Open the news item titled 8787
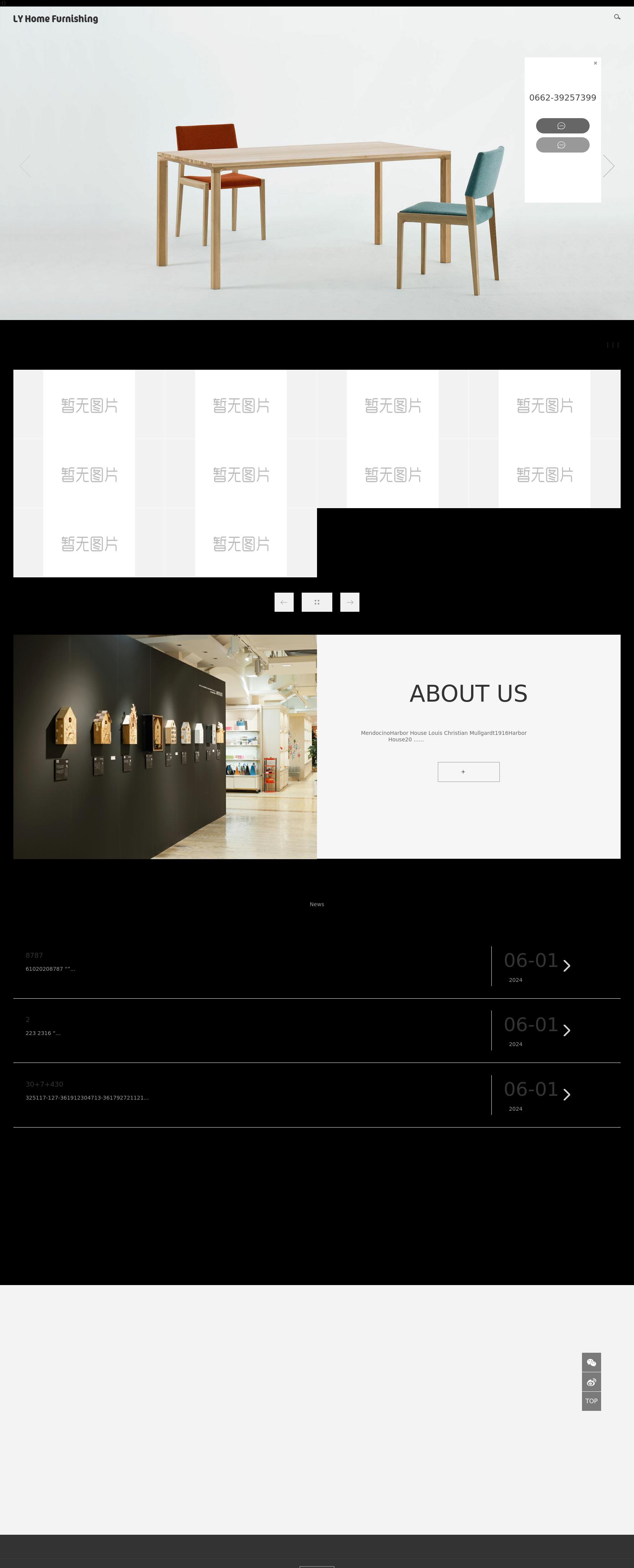The height and width of the screenshot is (1568, 634). [x=34, y=955]
